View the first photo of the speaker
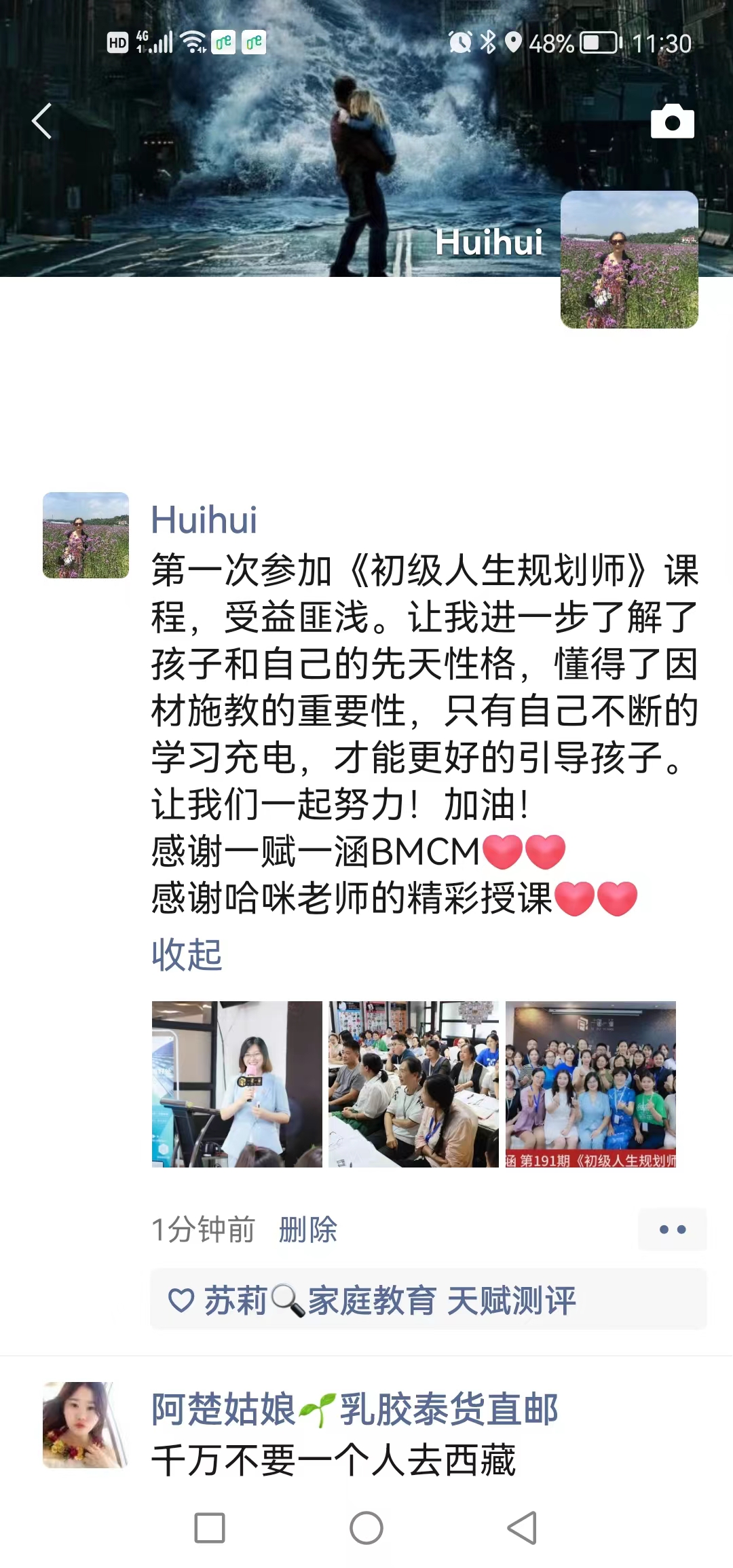 237,1084
